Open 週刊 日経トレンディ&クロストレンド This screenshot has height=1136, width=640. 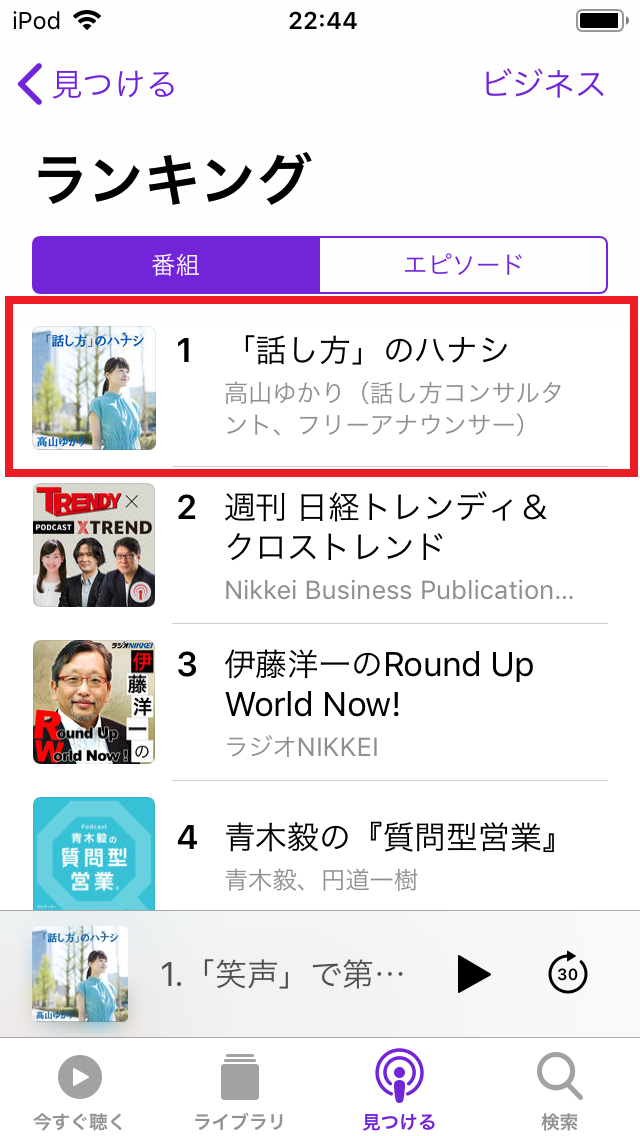point(320,545)
